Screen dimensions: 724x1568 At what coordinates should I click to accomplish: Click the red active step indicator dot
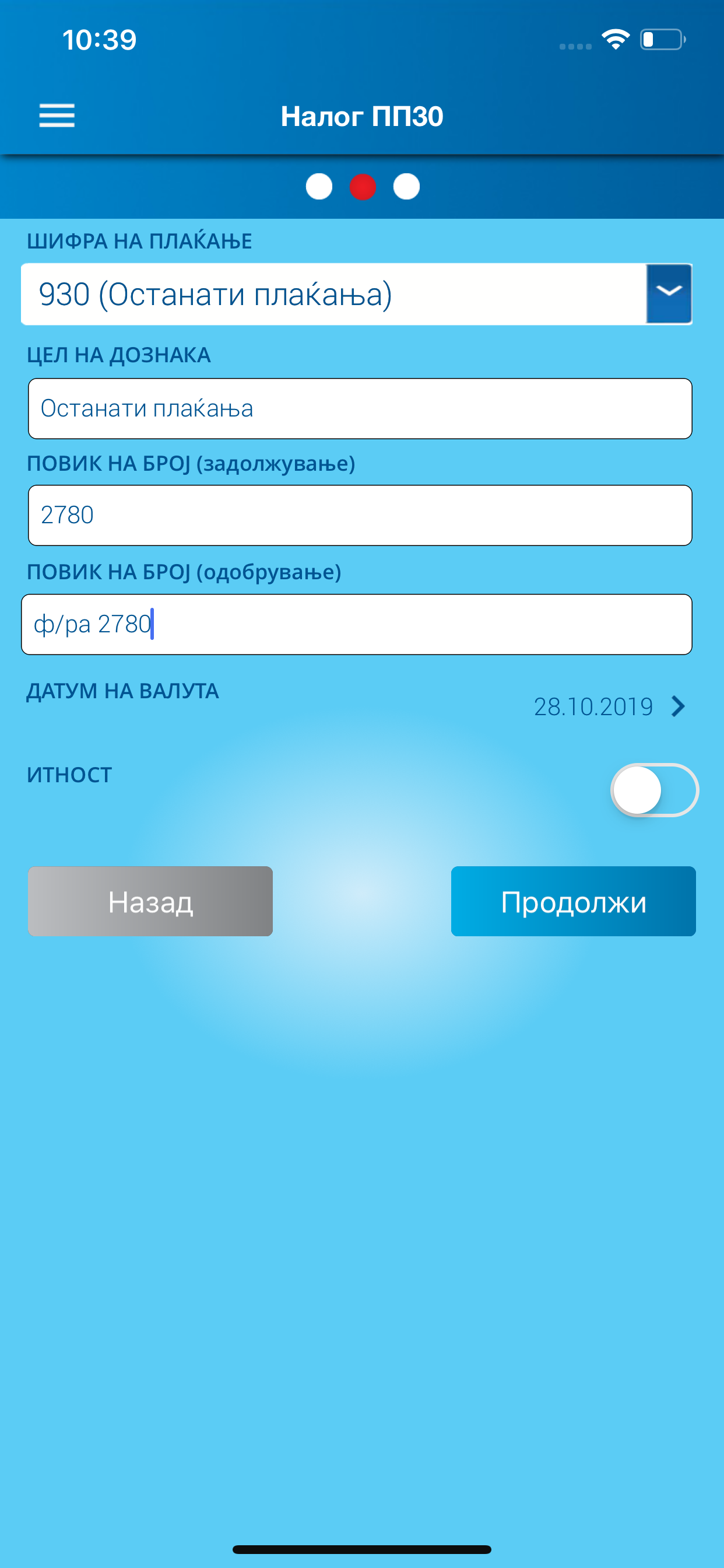click(363, 187)
